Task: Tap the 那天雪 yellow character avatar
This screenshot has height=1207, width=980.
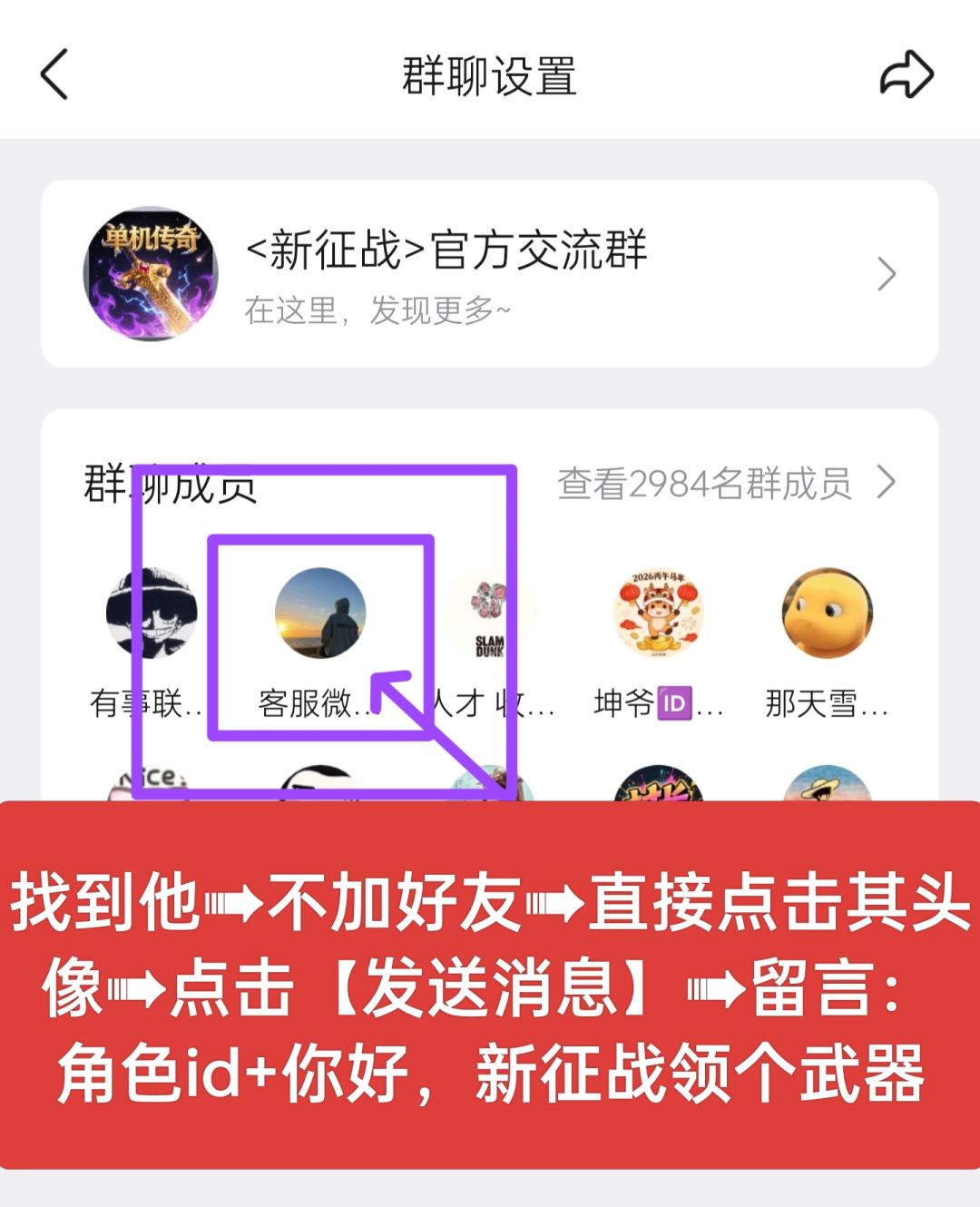Action: (828, 615)
